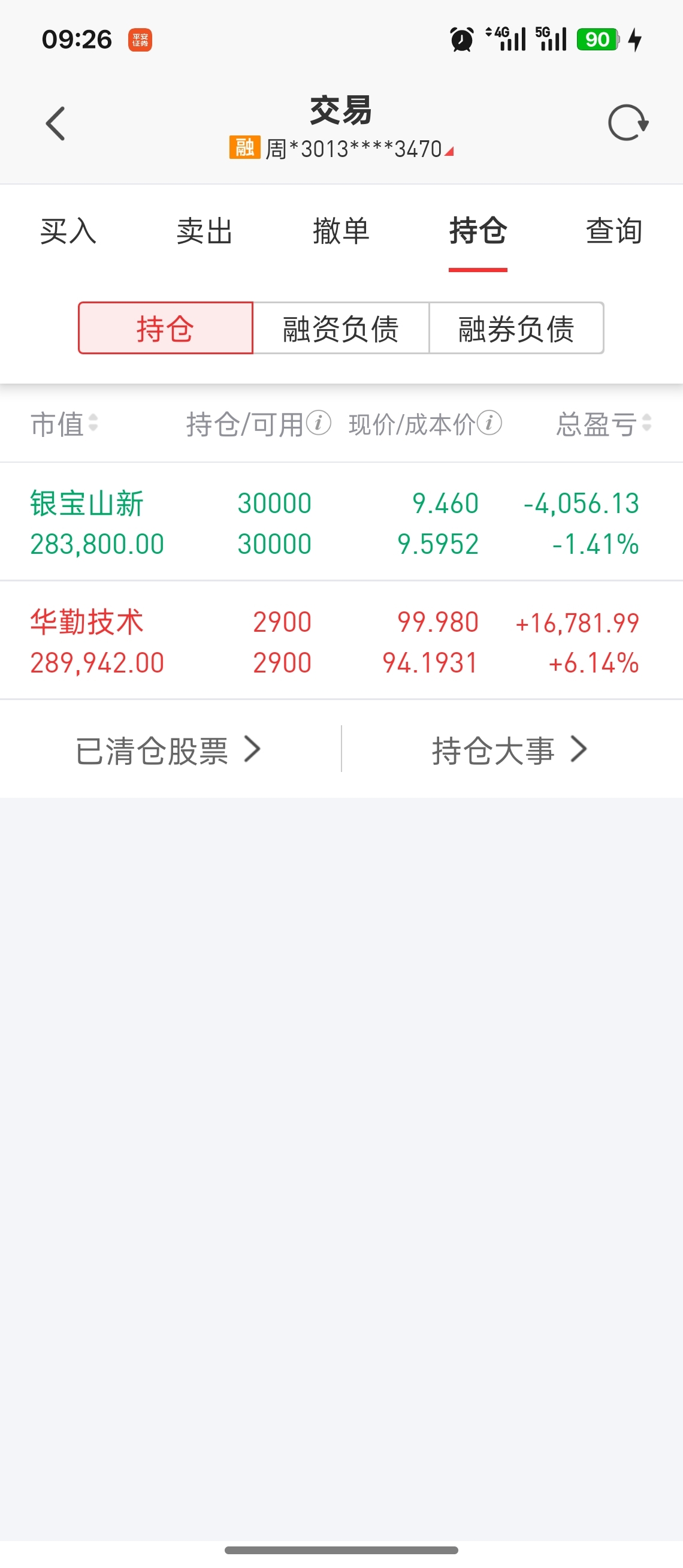Select the red 持仓 segment button
This screenshot has height=1568, width=683.
[165, 328]
